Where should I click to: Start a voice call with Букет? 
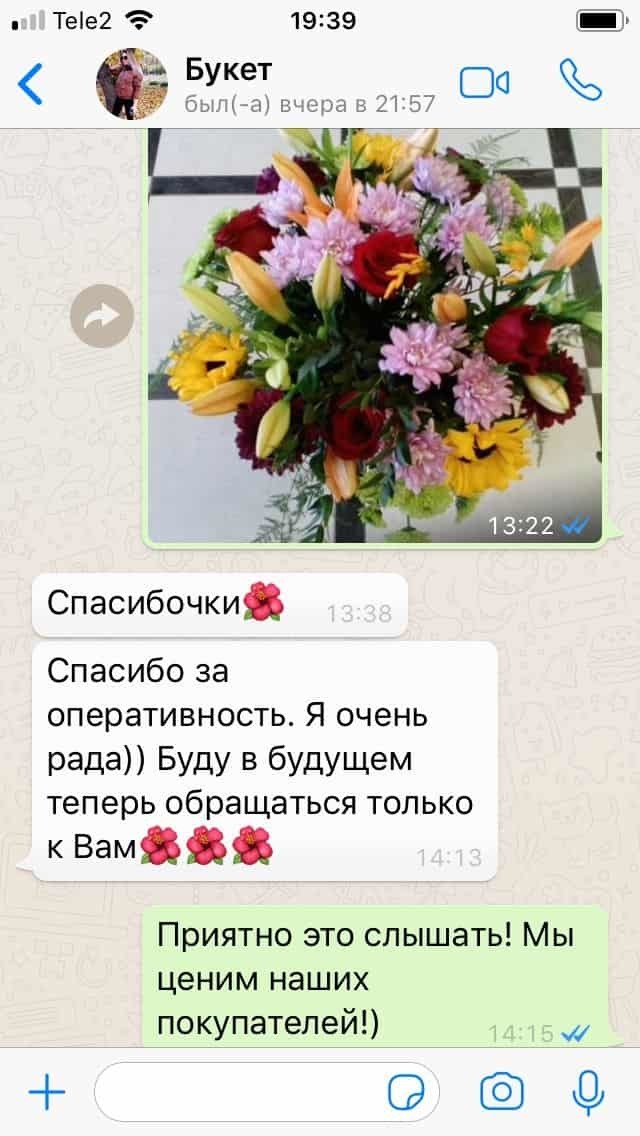[581, 80]
